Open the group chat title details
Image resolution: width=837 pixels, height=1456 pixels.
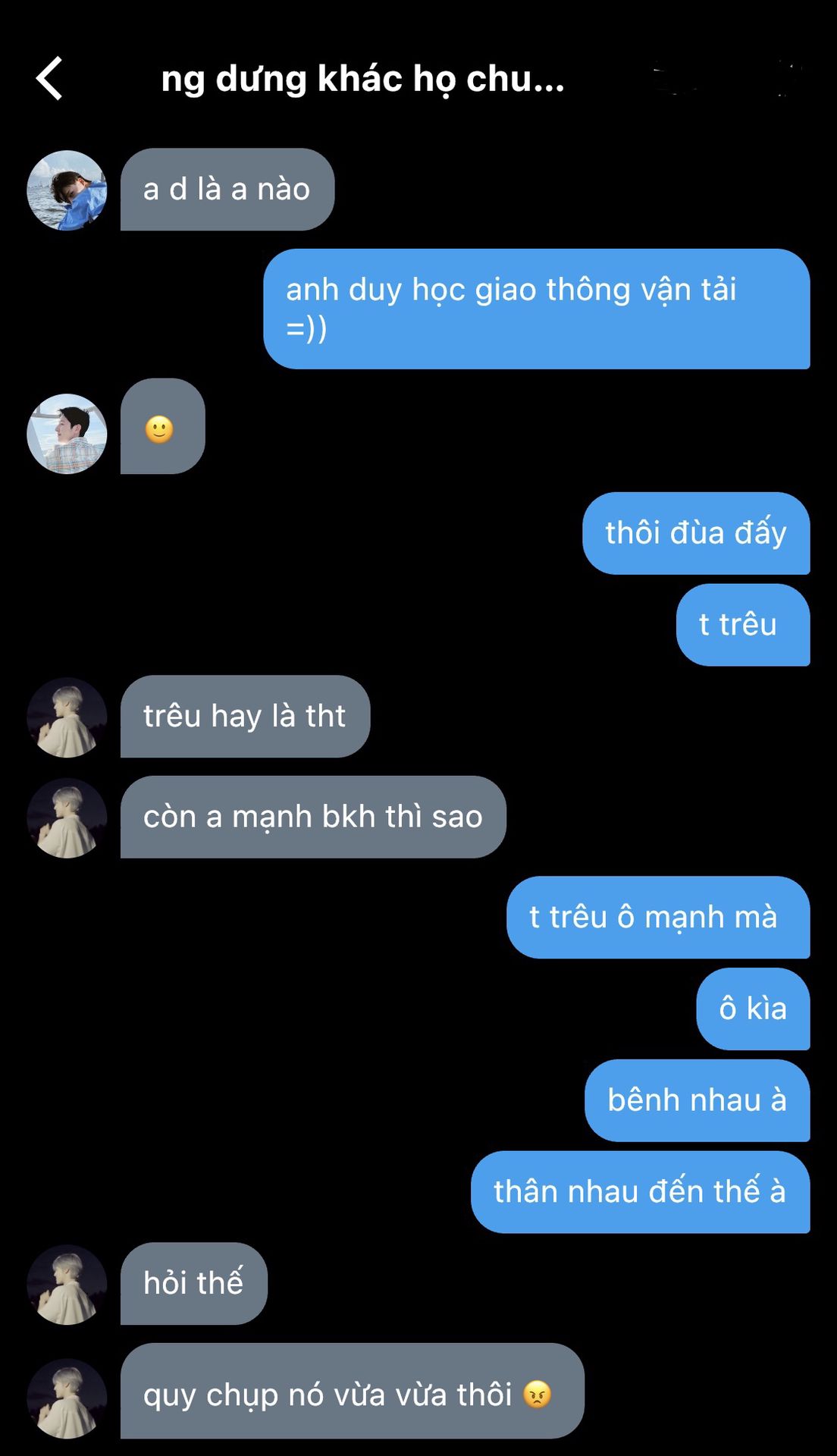click(x=362, y=79)
